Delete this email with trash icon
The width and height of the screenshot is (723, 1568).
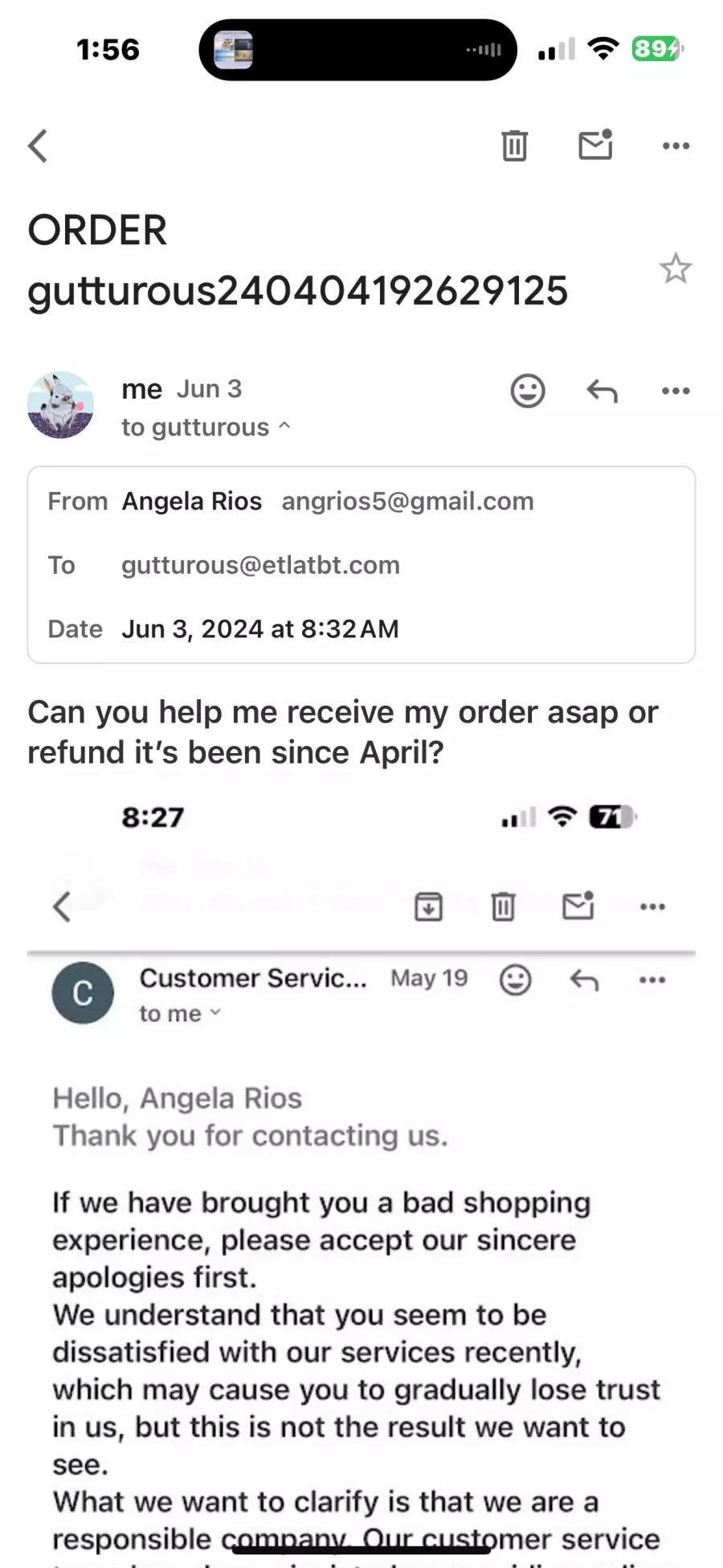(x=514, y=145)
